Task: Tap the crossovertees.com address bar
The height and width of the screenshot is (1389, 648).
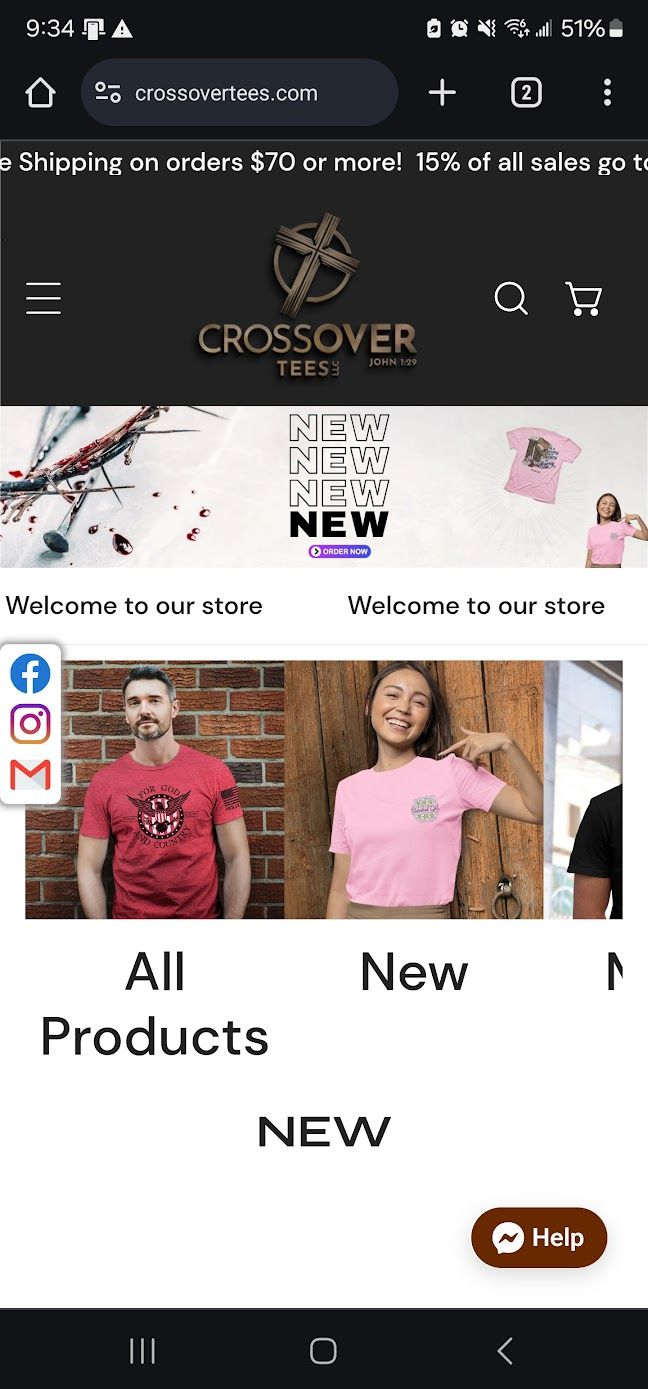Action: [240, 93]
